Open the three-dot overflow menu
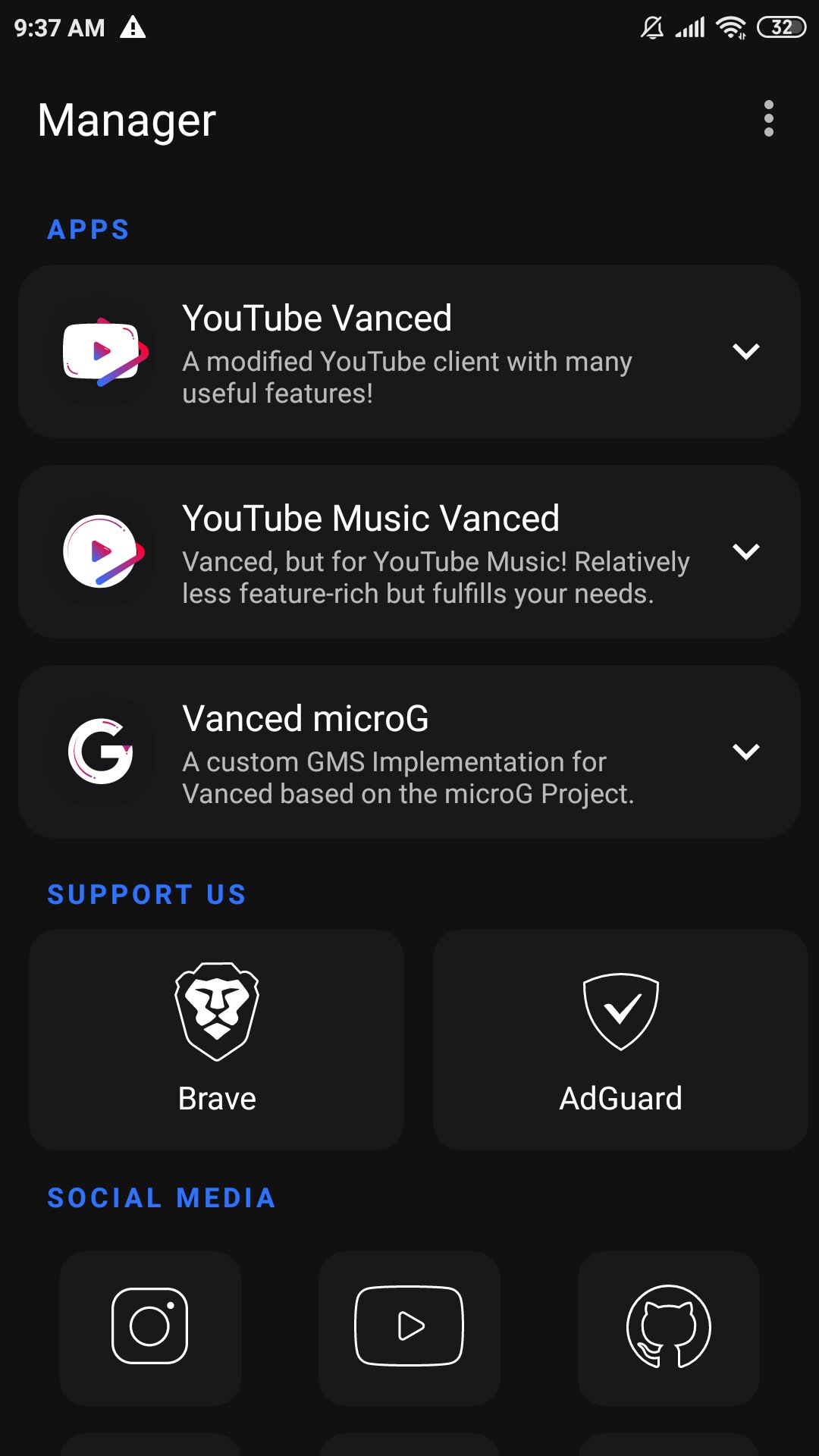Screen dimensions: 819x1456 point(769,119)
